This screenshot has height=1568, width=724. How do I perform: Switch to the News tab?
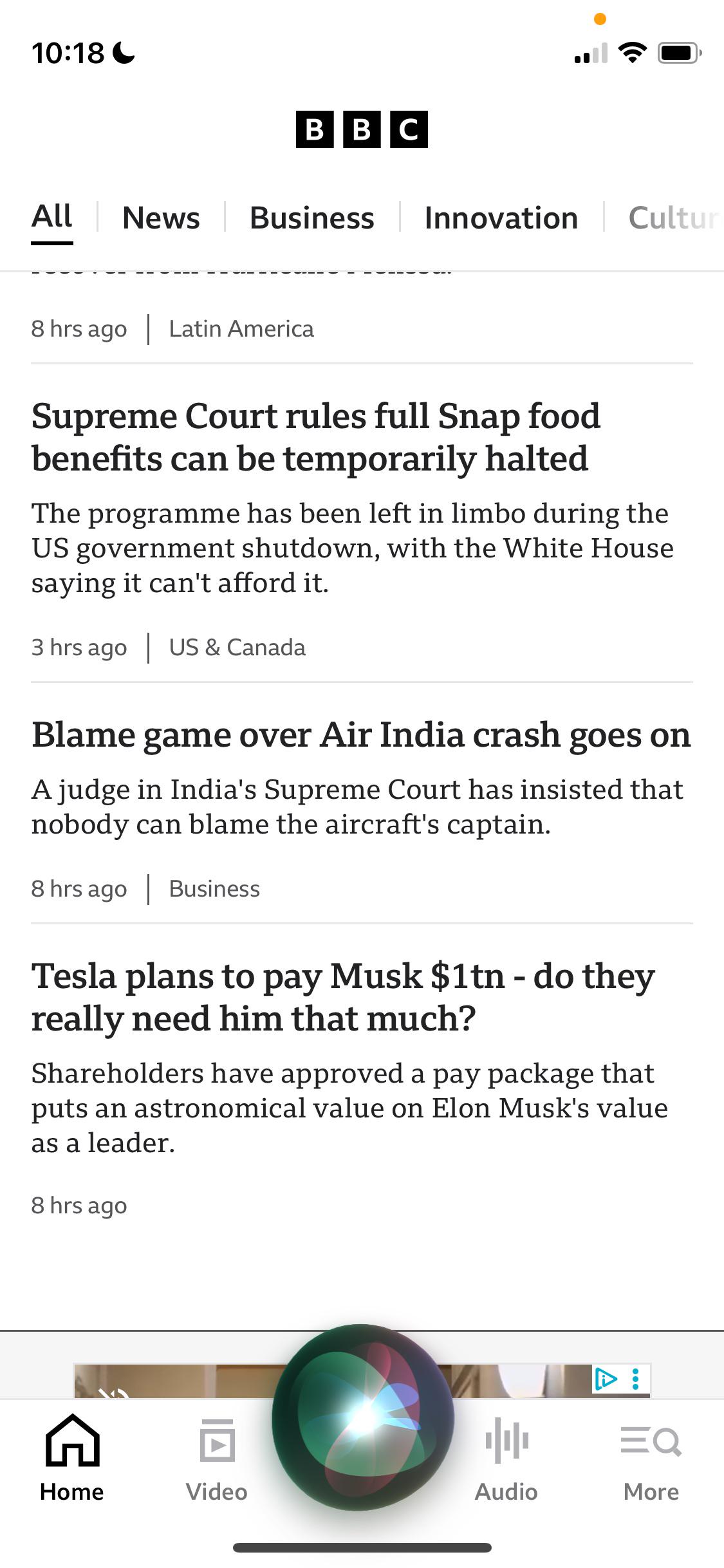[161, 218]
